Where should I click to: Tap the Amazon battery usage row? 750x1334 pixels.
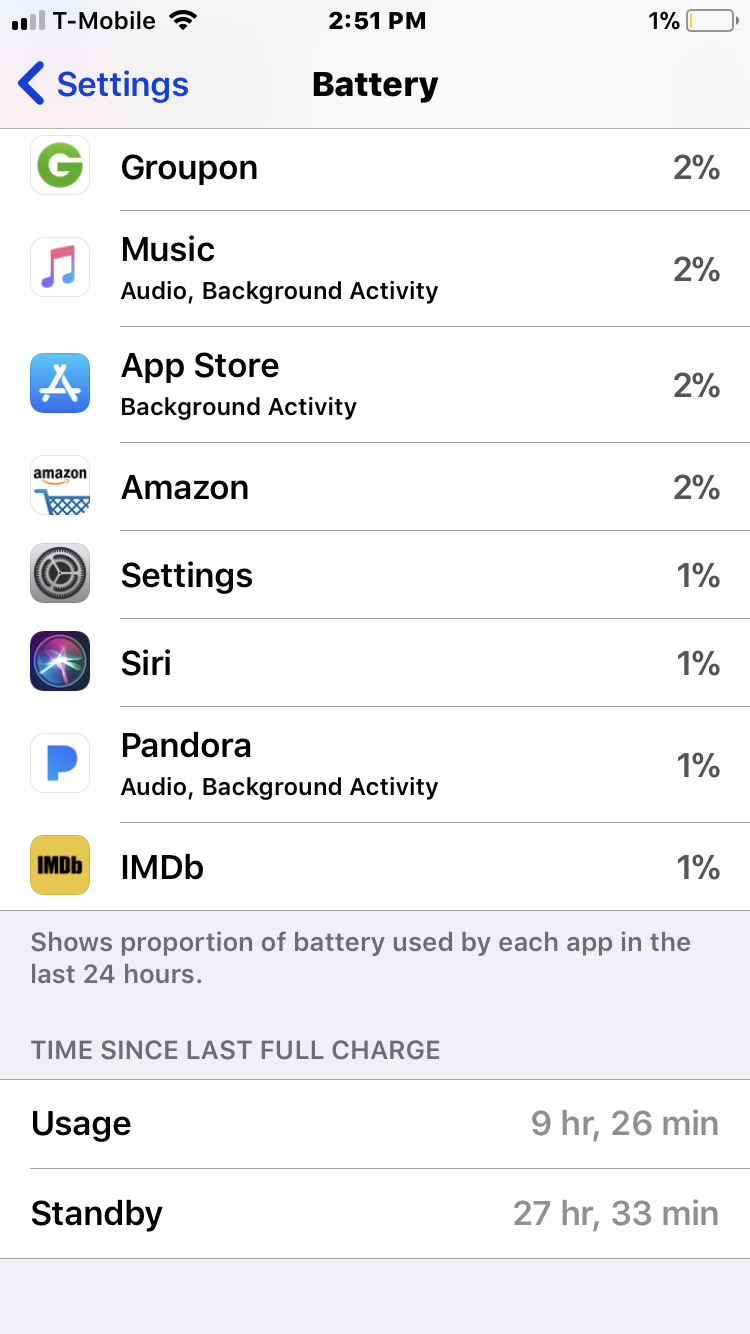tap(375, 487)
